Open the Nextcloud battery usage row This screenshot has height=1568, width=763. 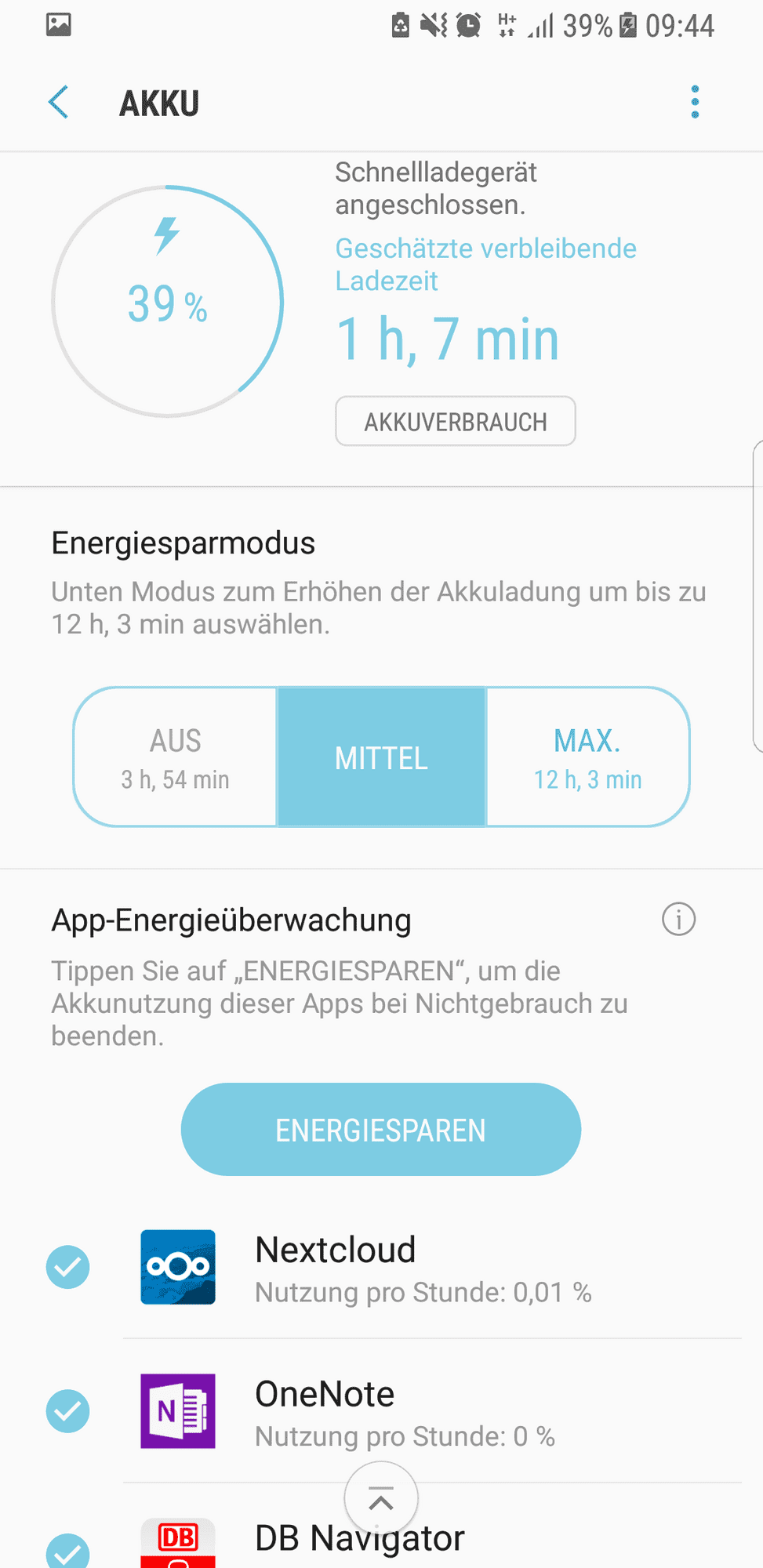(x=423, y=1268)
